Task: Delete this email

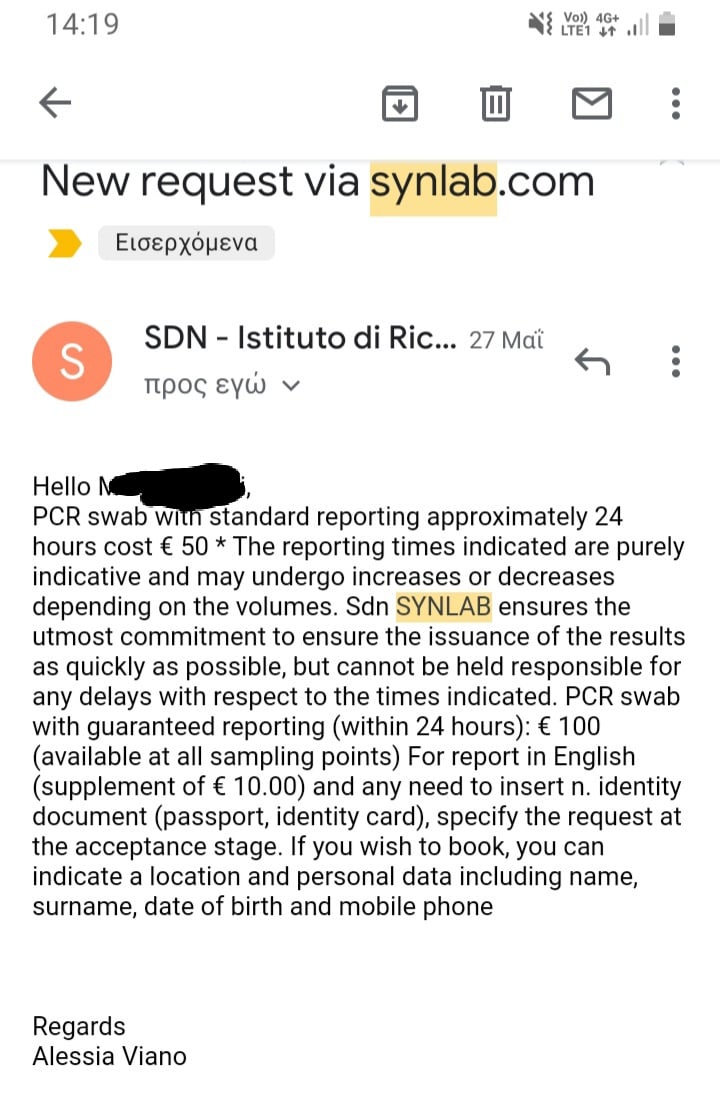Action: pyautogui.click(x=495, y=102)
